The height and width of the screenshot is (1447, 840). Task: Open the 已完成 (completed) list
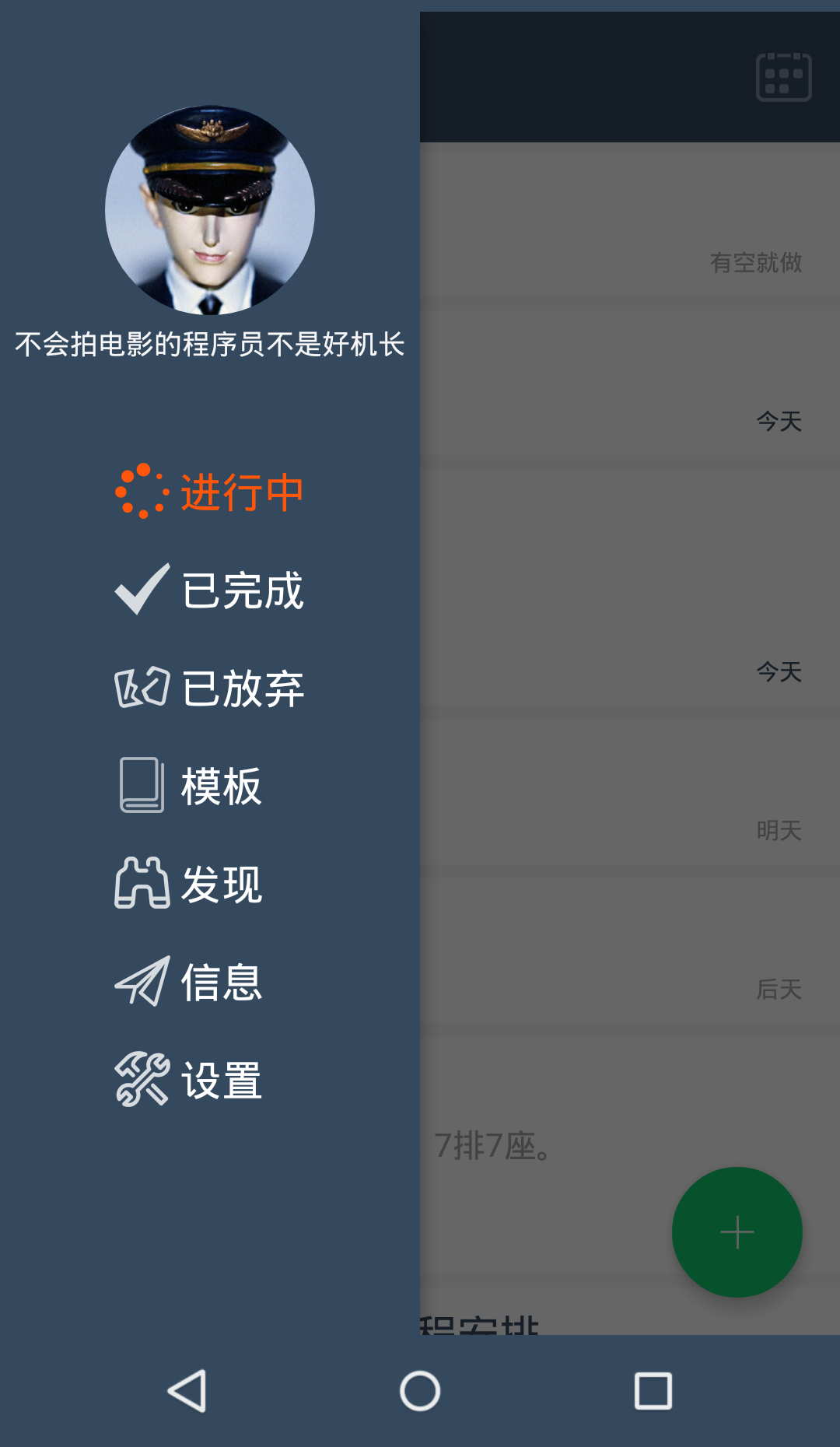point(210,590)
